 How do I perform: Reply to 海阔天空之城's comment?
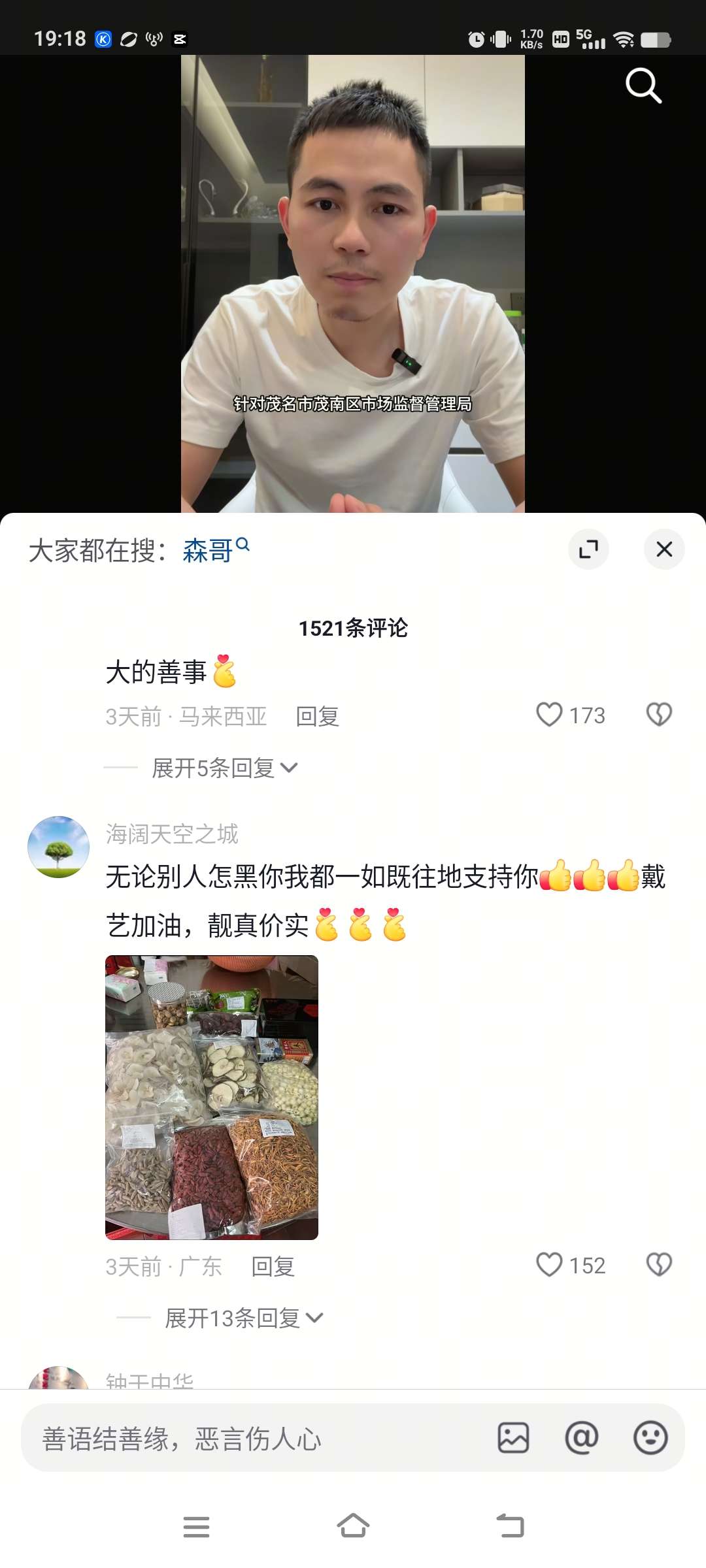tap(273, 1266)
